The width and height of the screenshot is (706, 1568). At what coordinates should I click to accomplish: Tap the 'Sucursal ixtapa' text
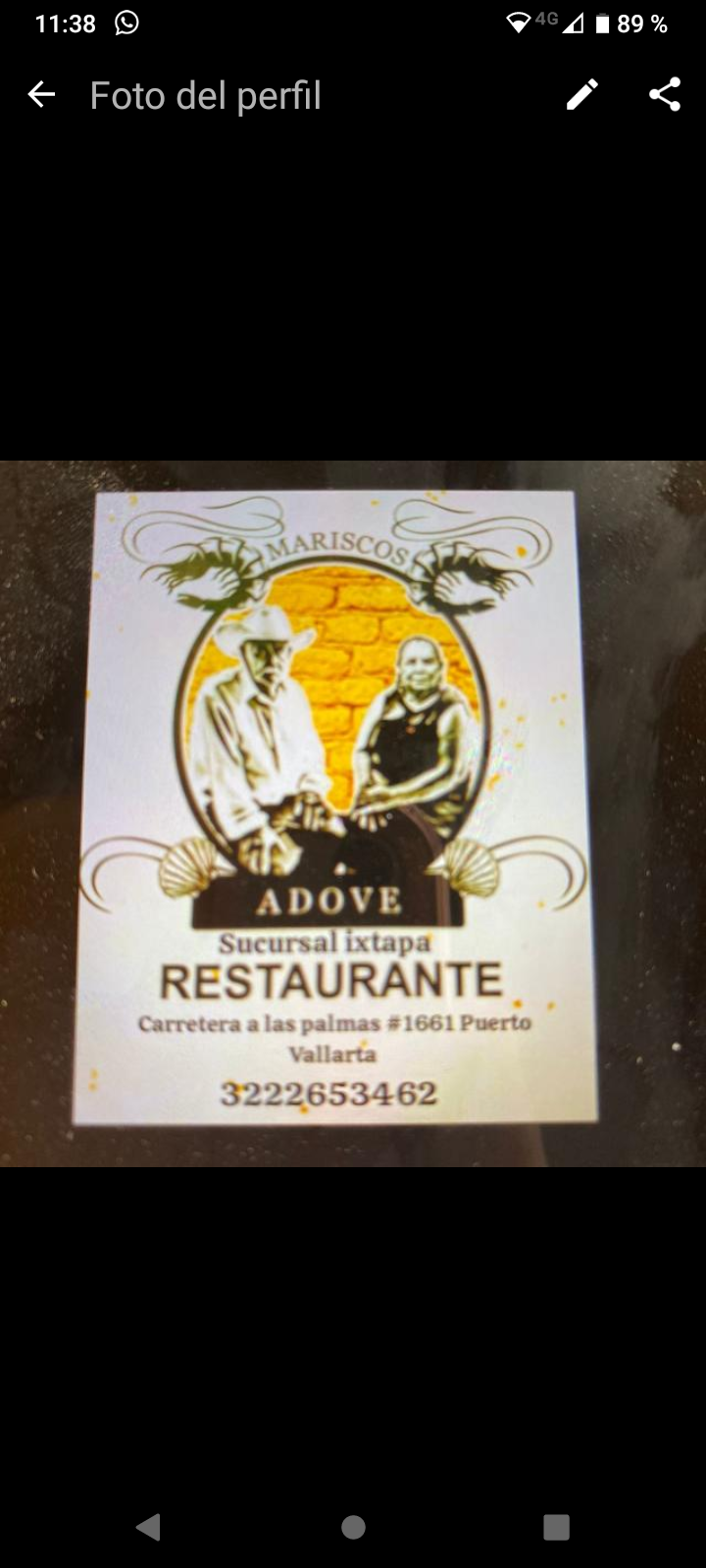(327, 942)
